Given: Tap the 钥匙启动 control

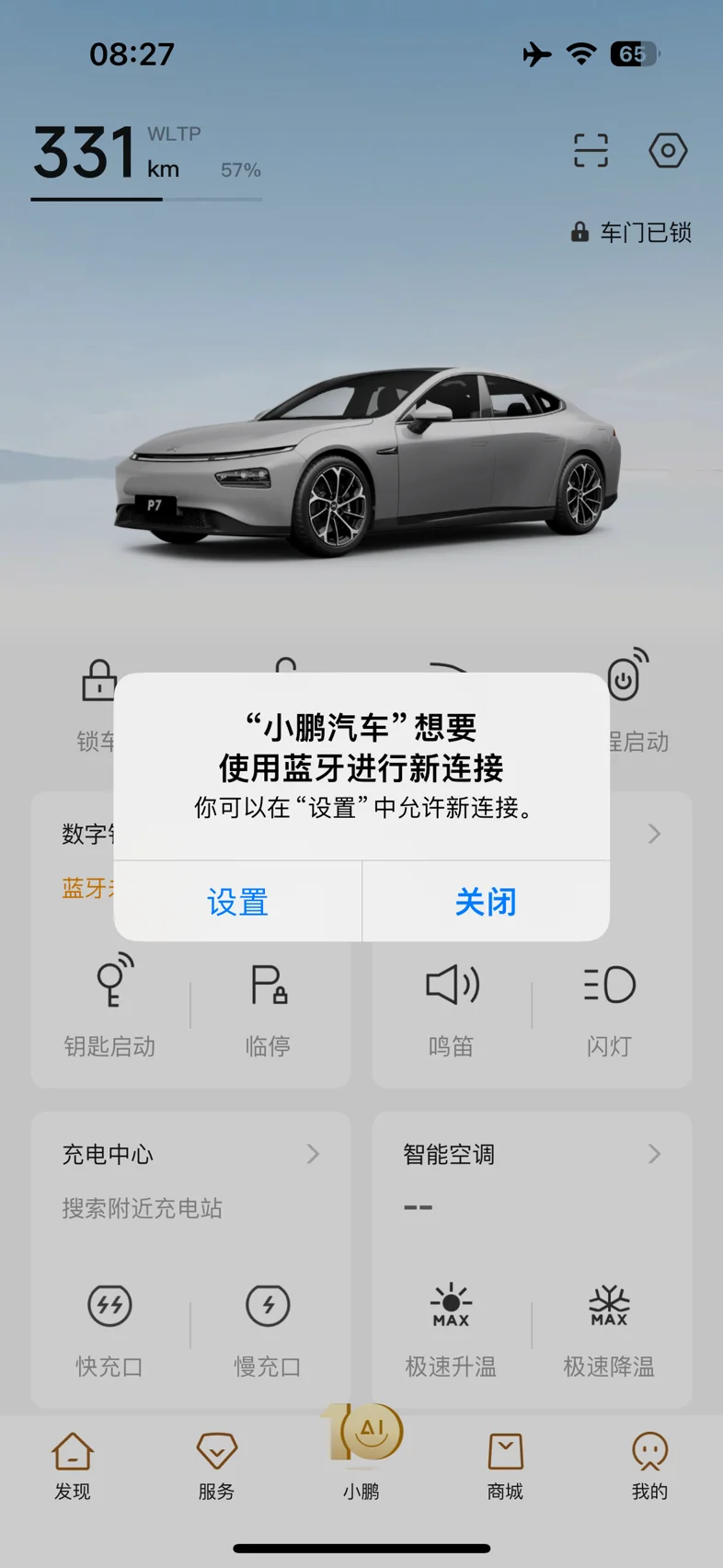Looking at the screenshot, I should coord(109,1007).
